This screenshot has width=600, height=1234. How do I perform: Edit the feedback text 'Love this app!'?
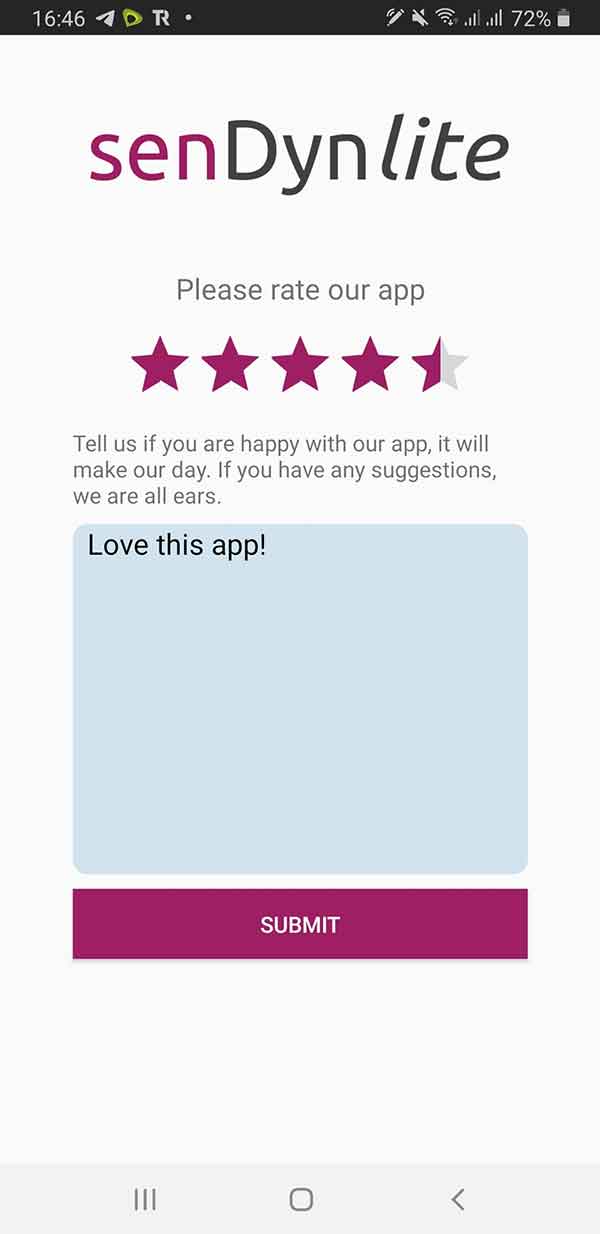(x=300, y=698)
